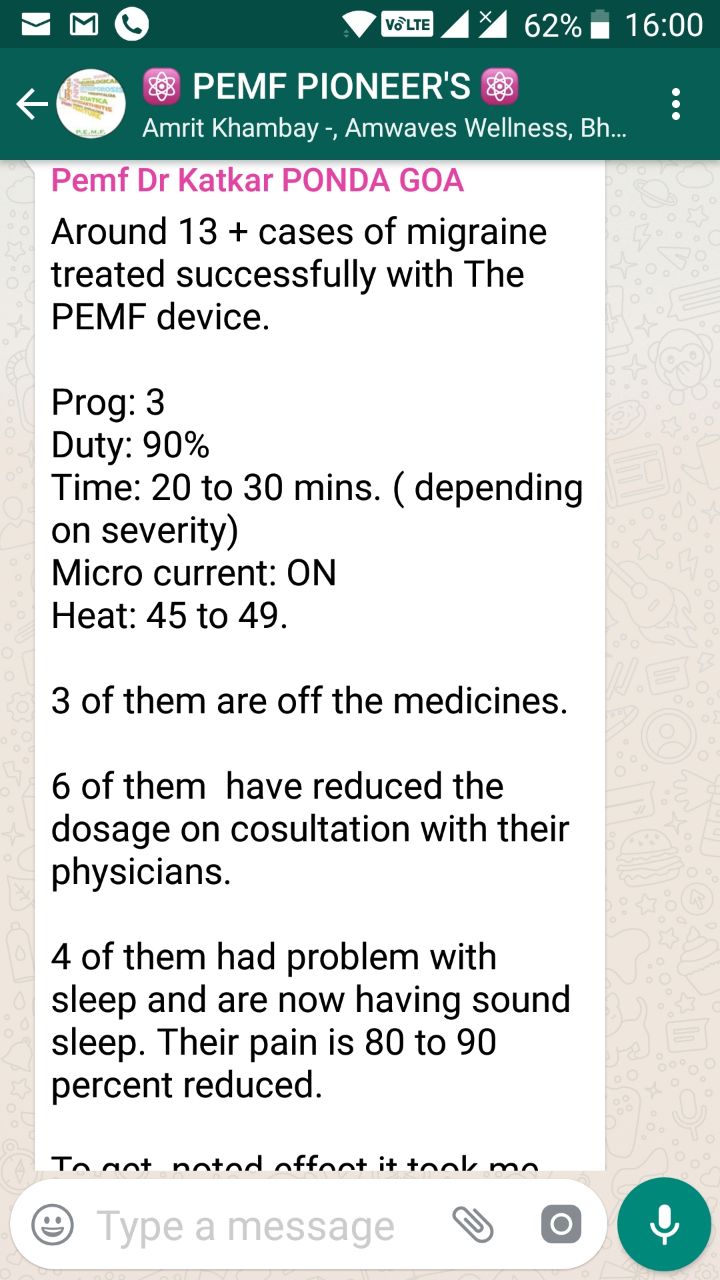Record a voice message

(663, 1224)
